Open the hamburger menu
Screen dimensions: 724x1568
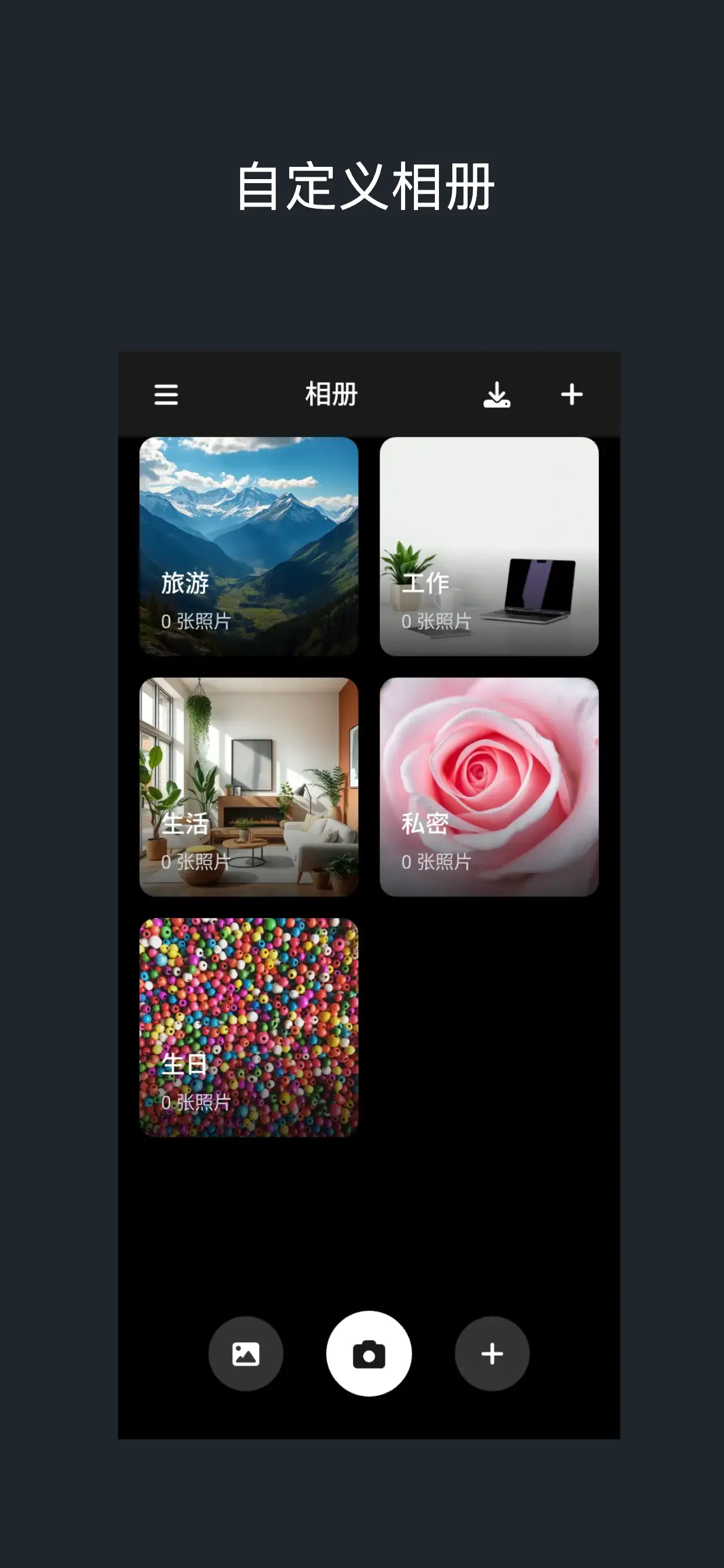point(166,395)
